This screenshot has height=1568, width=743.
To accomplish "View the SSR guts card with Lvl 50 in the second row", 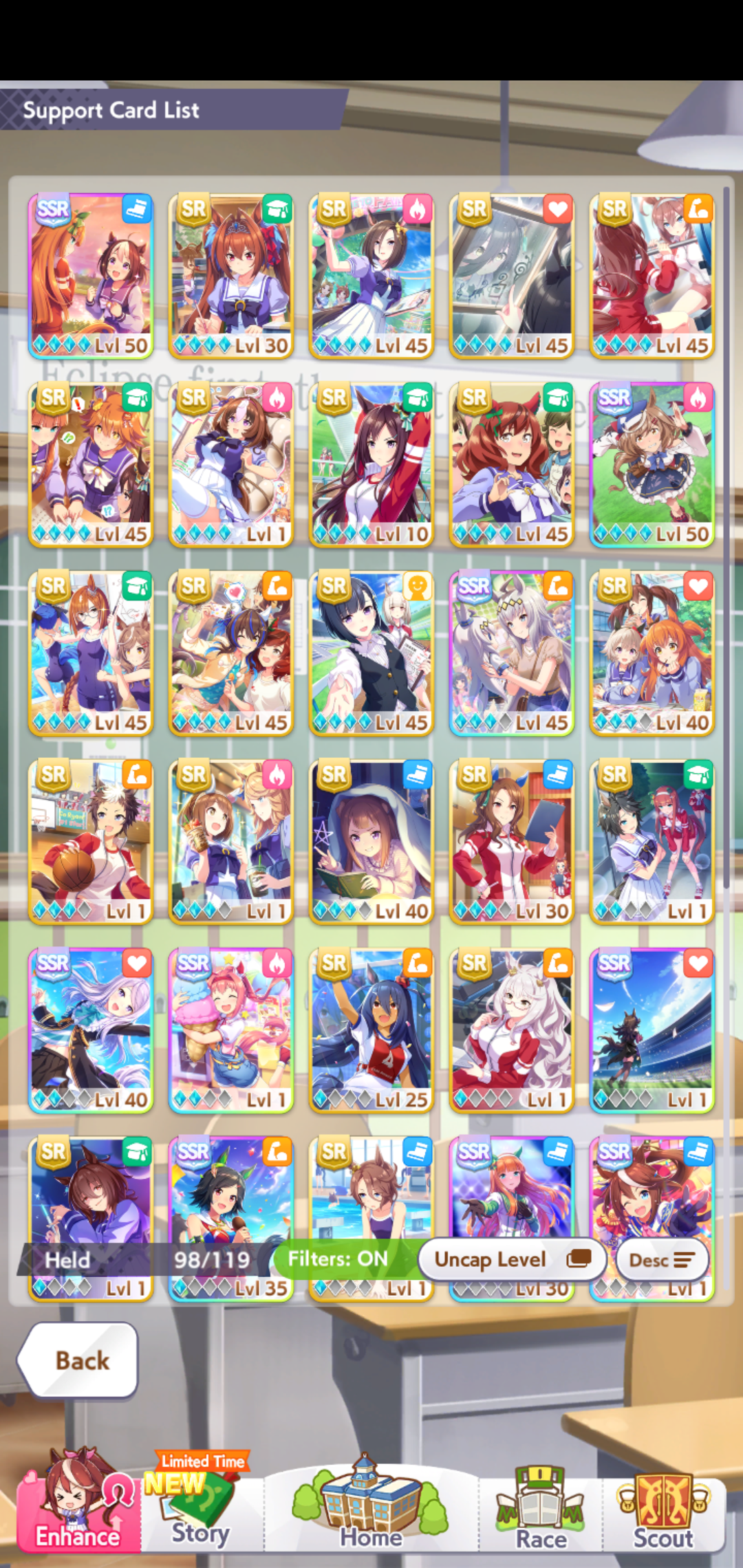I will point(652,465).
